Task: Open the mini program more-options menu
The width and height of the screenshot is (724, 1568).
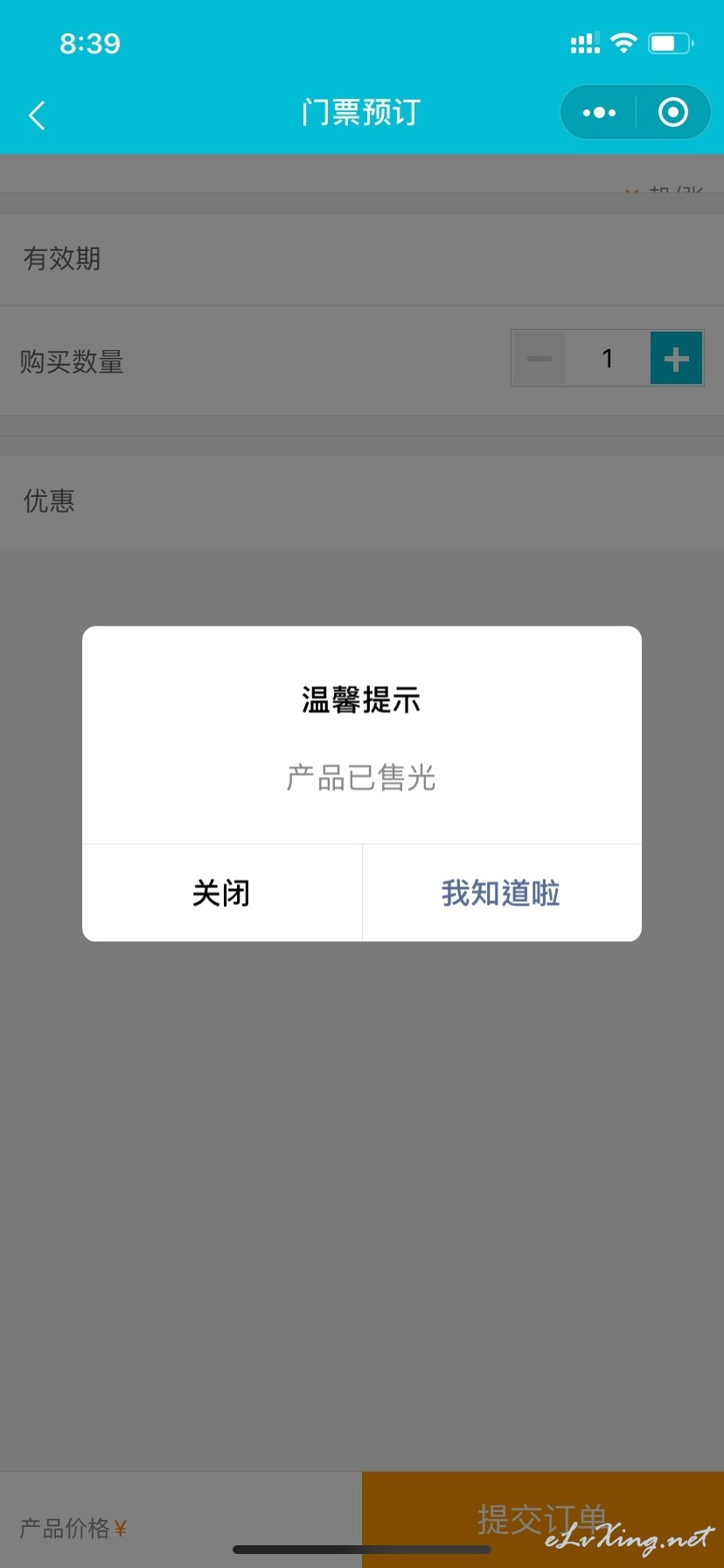Action: coord(599,112)
